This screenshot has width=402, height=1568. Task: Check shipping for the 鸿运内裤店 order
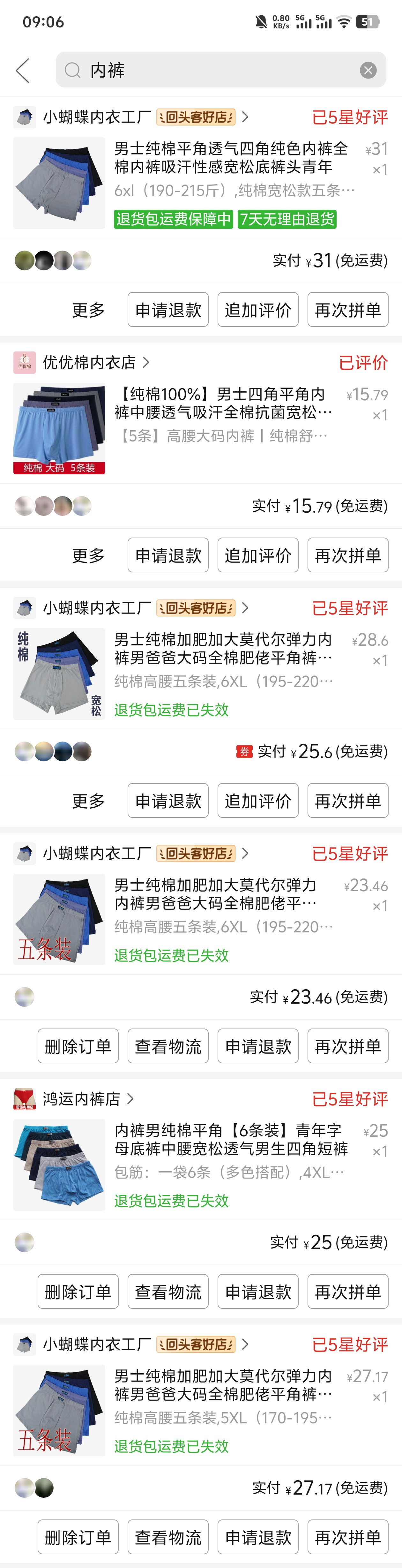click(168, 1292)
